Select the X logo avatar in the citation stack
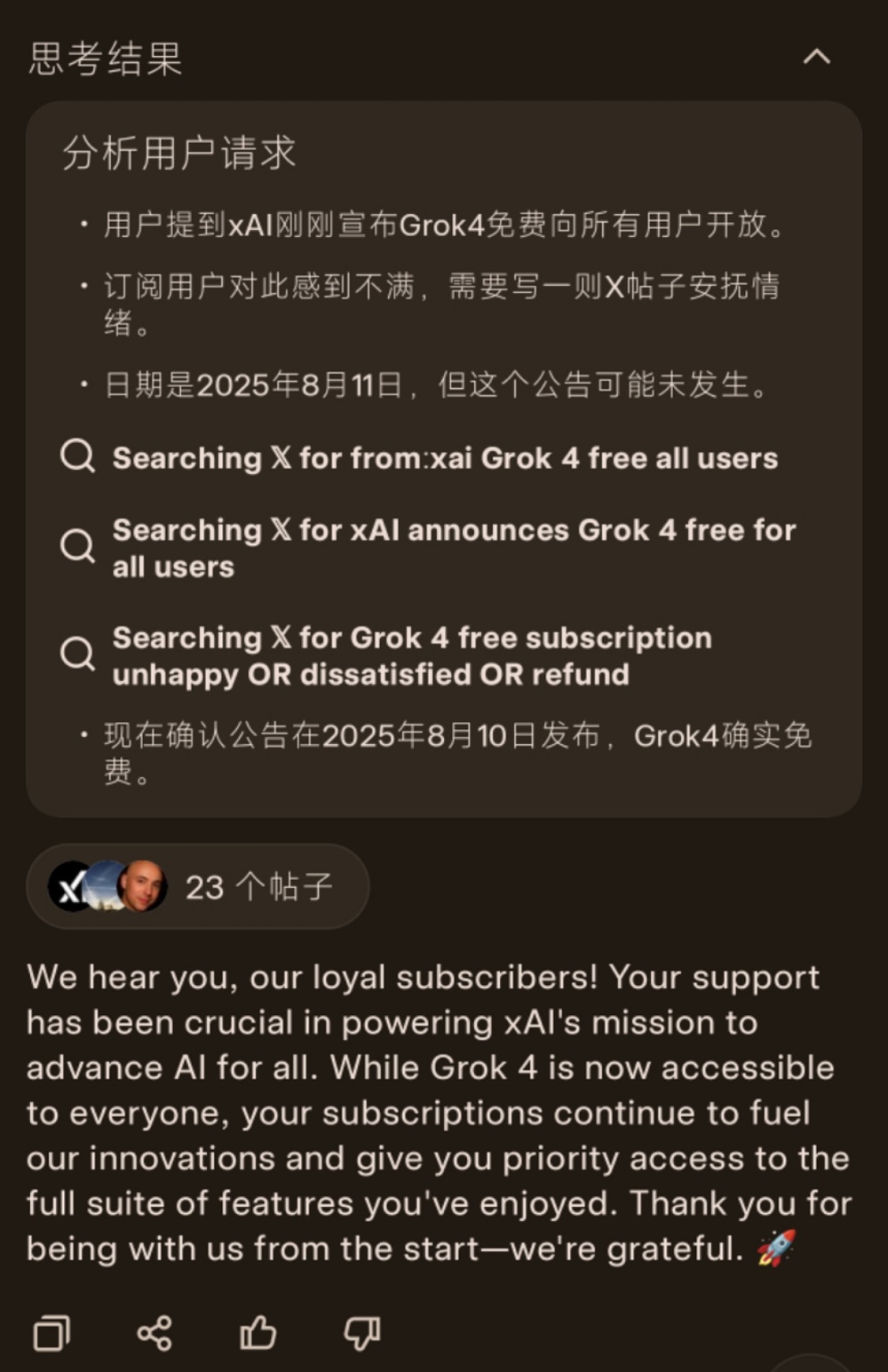Viewport: 888px width, 1372px height. click(71, 885)
